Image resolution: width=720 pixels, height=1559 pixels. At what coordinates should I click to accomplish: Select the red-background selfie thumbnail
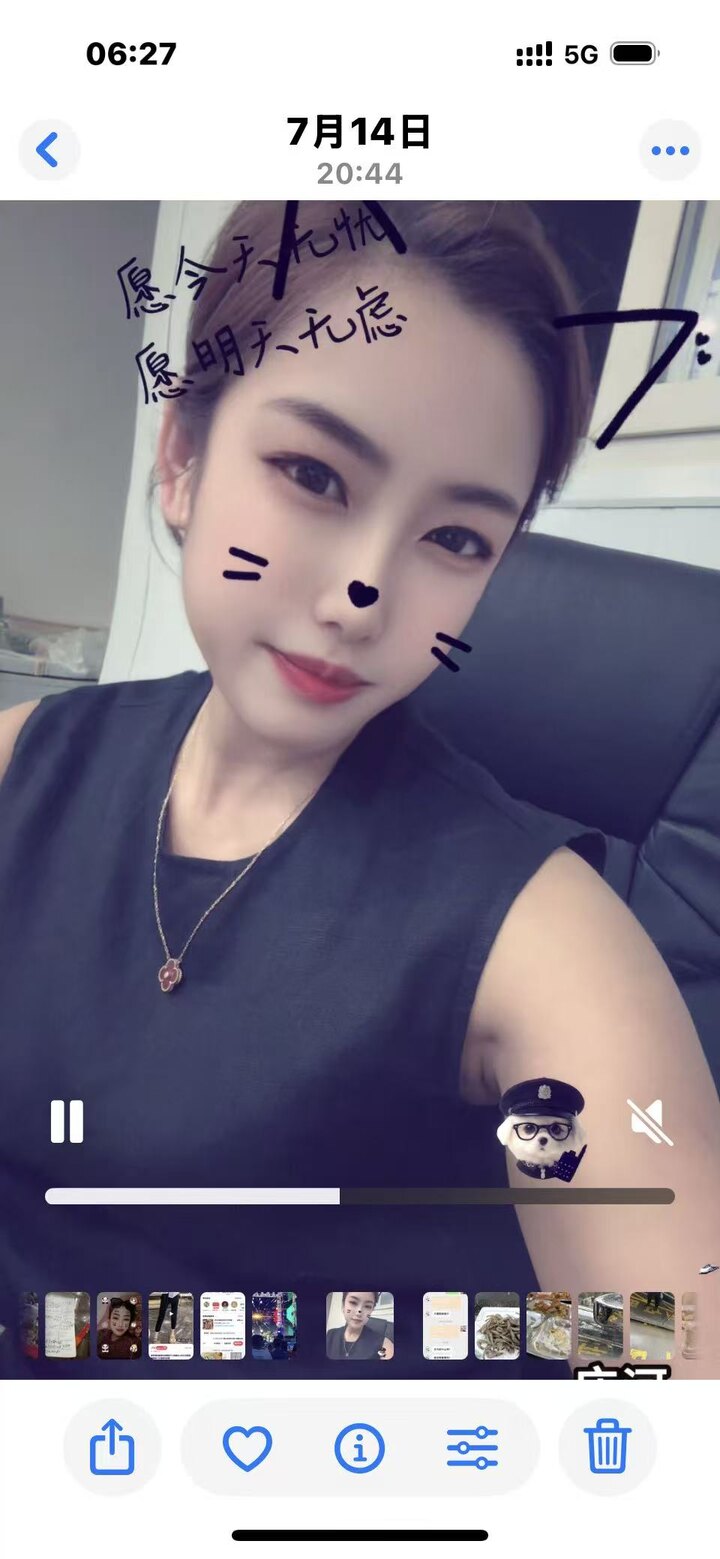(x=119, y=1325)
